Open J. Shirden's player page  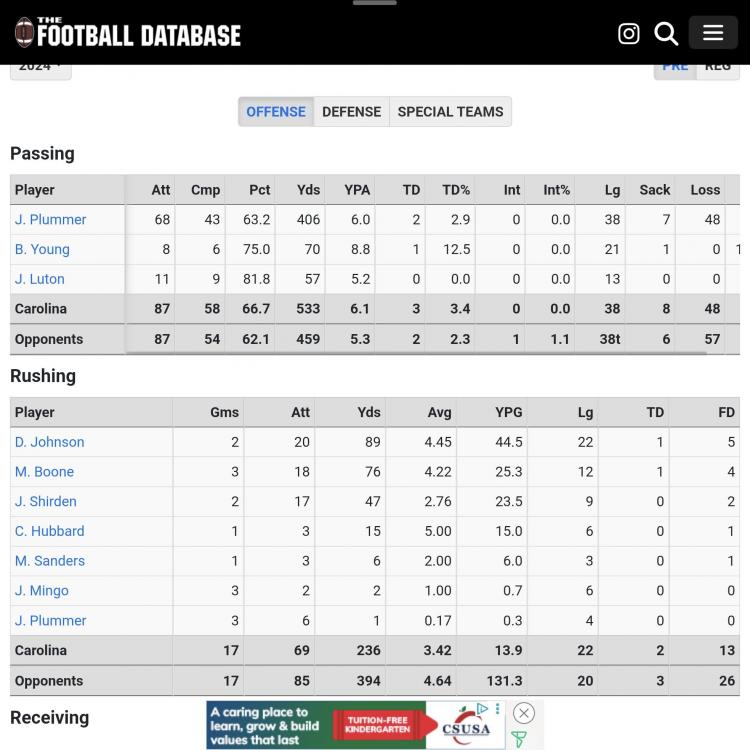click(x=46, y=501)
